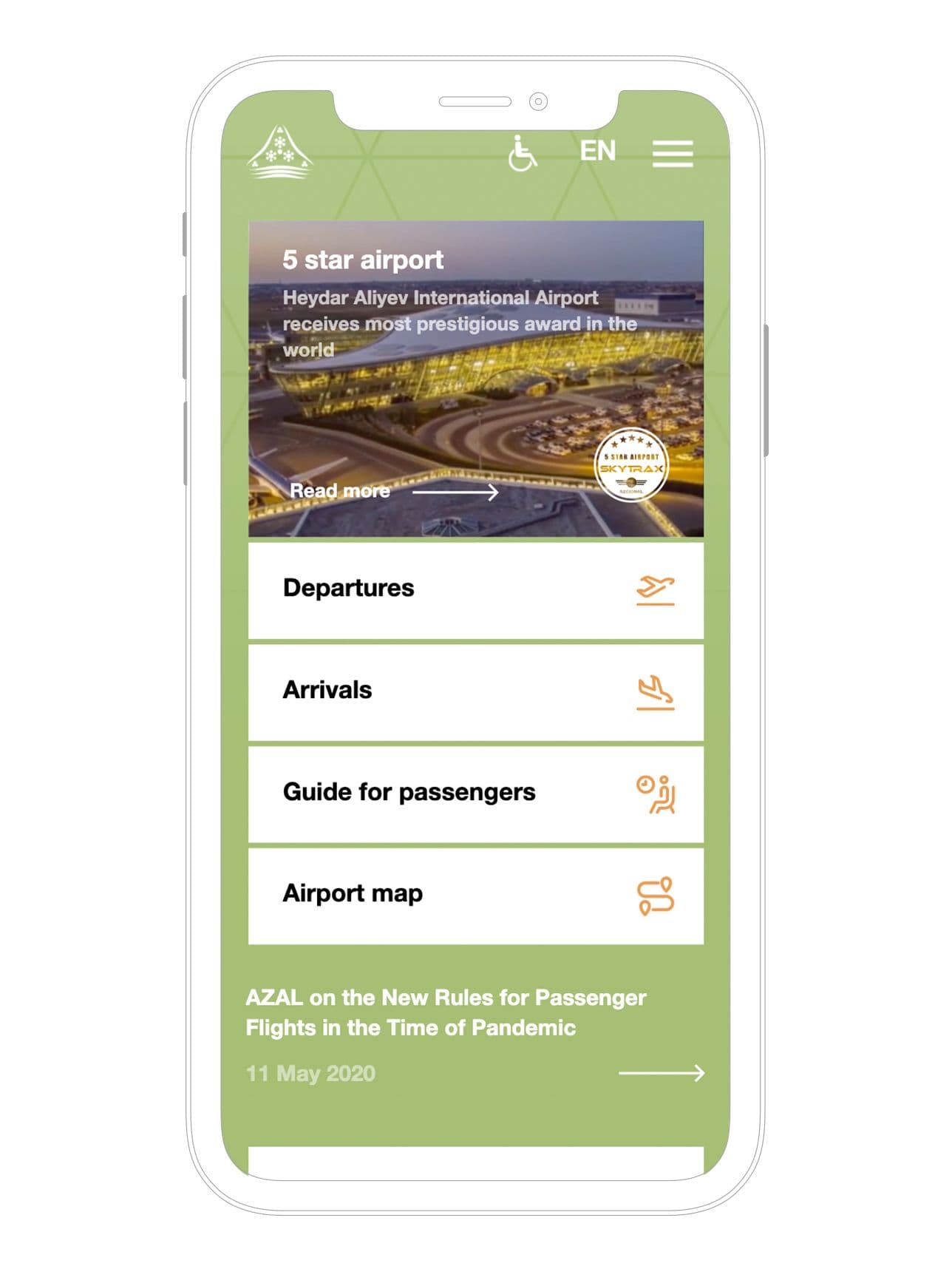The width and height of the screenshot is (952, 1269).
Task: Switch language via EN selector
Action: click(597, 152)
